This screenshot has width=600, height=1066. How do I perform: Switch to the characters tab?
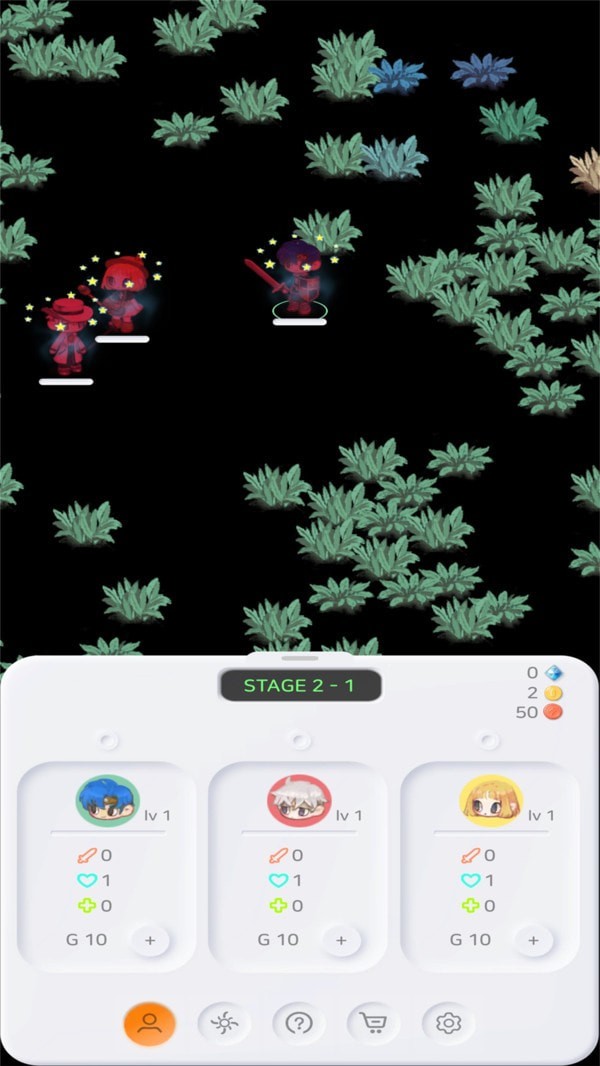[x=150, y=1023]
